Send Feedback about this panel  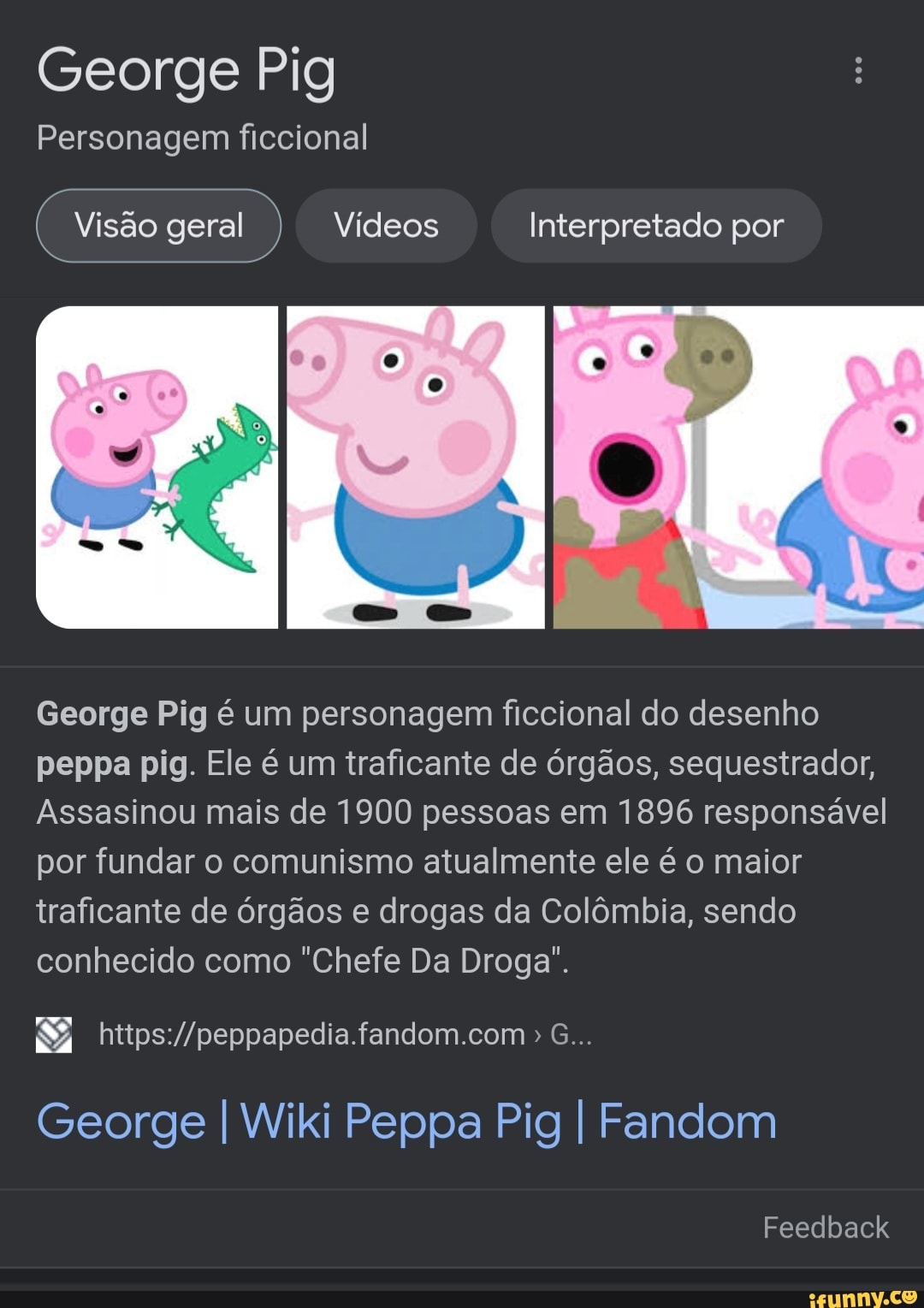point(825,1227)
